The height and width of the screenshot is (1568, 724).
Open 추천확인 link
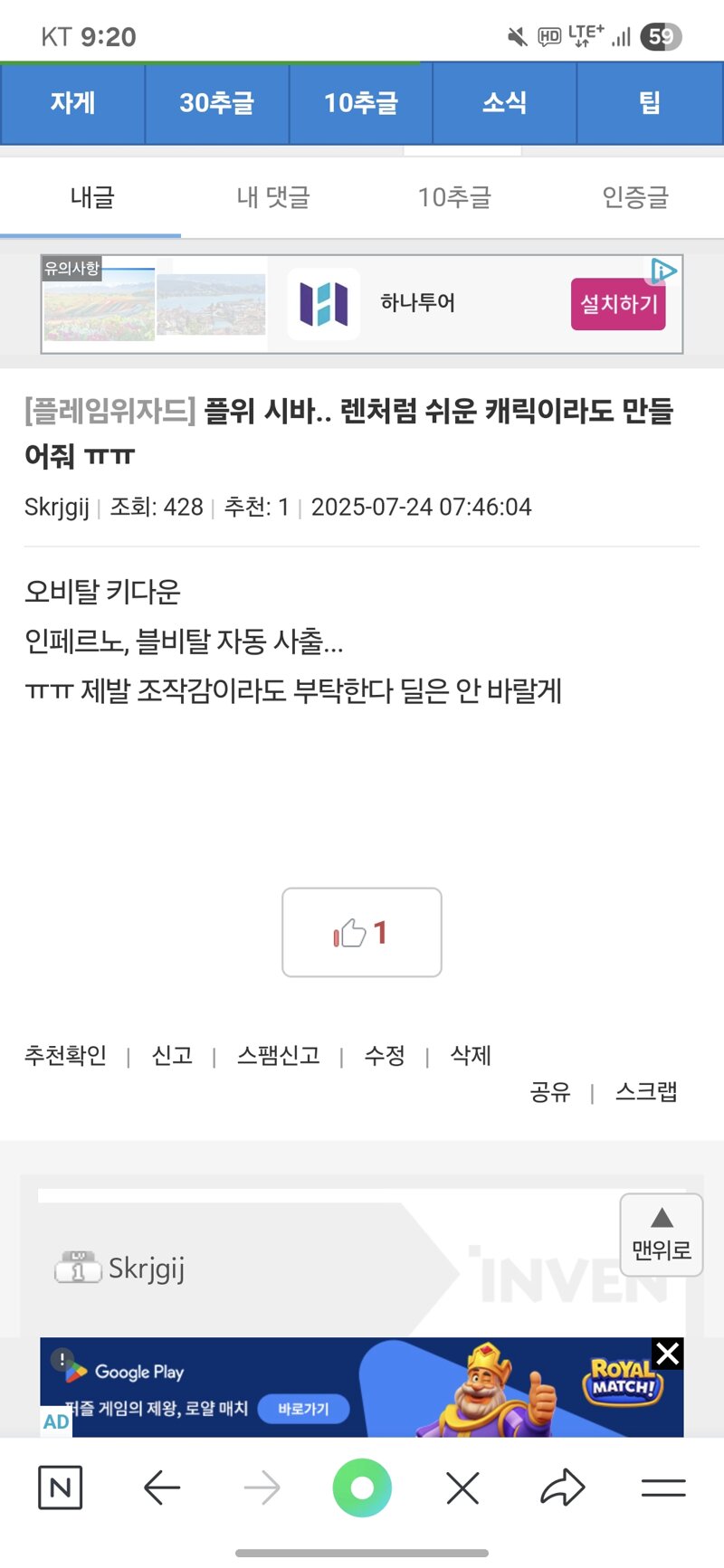pos(65,1055)
